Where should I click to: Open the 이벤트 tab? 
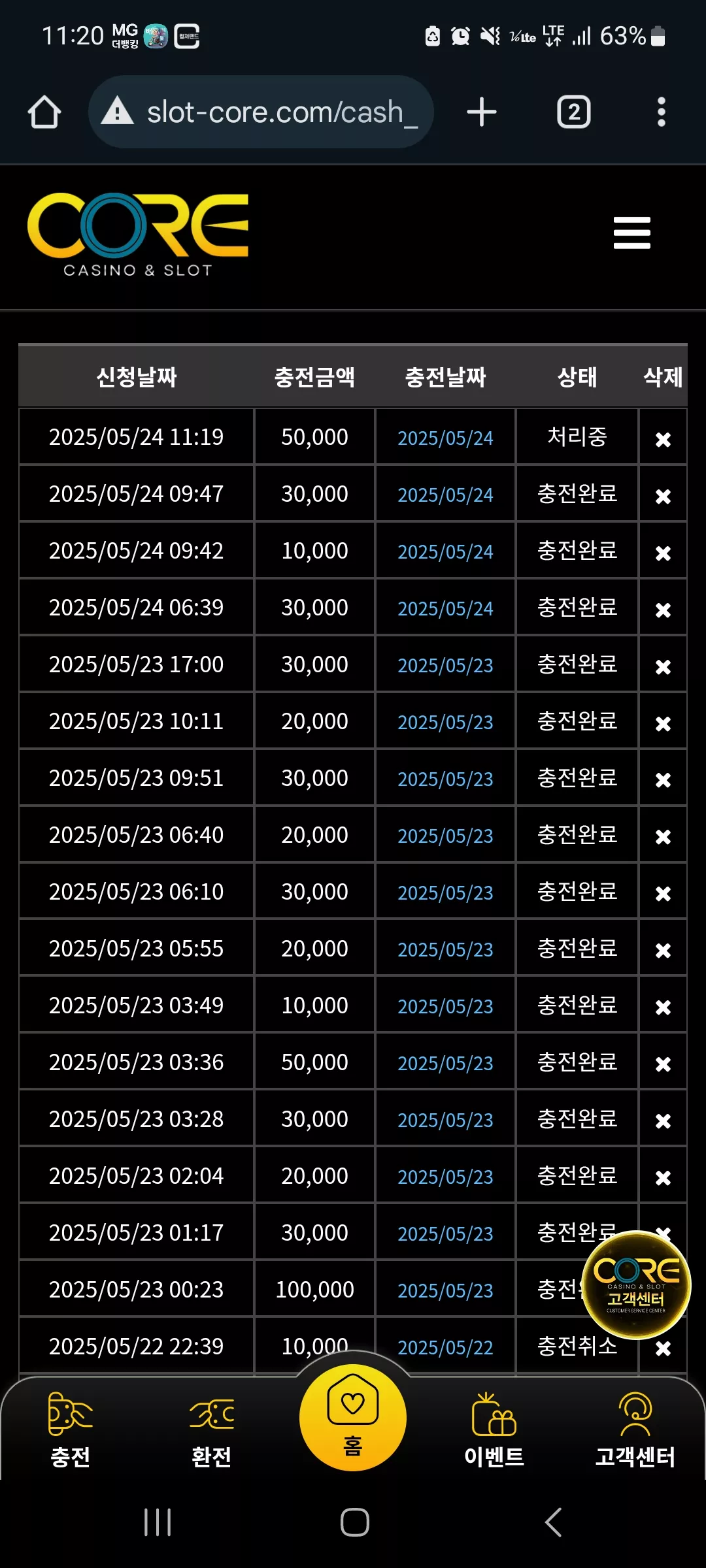click(494, 1429)
